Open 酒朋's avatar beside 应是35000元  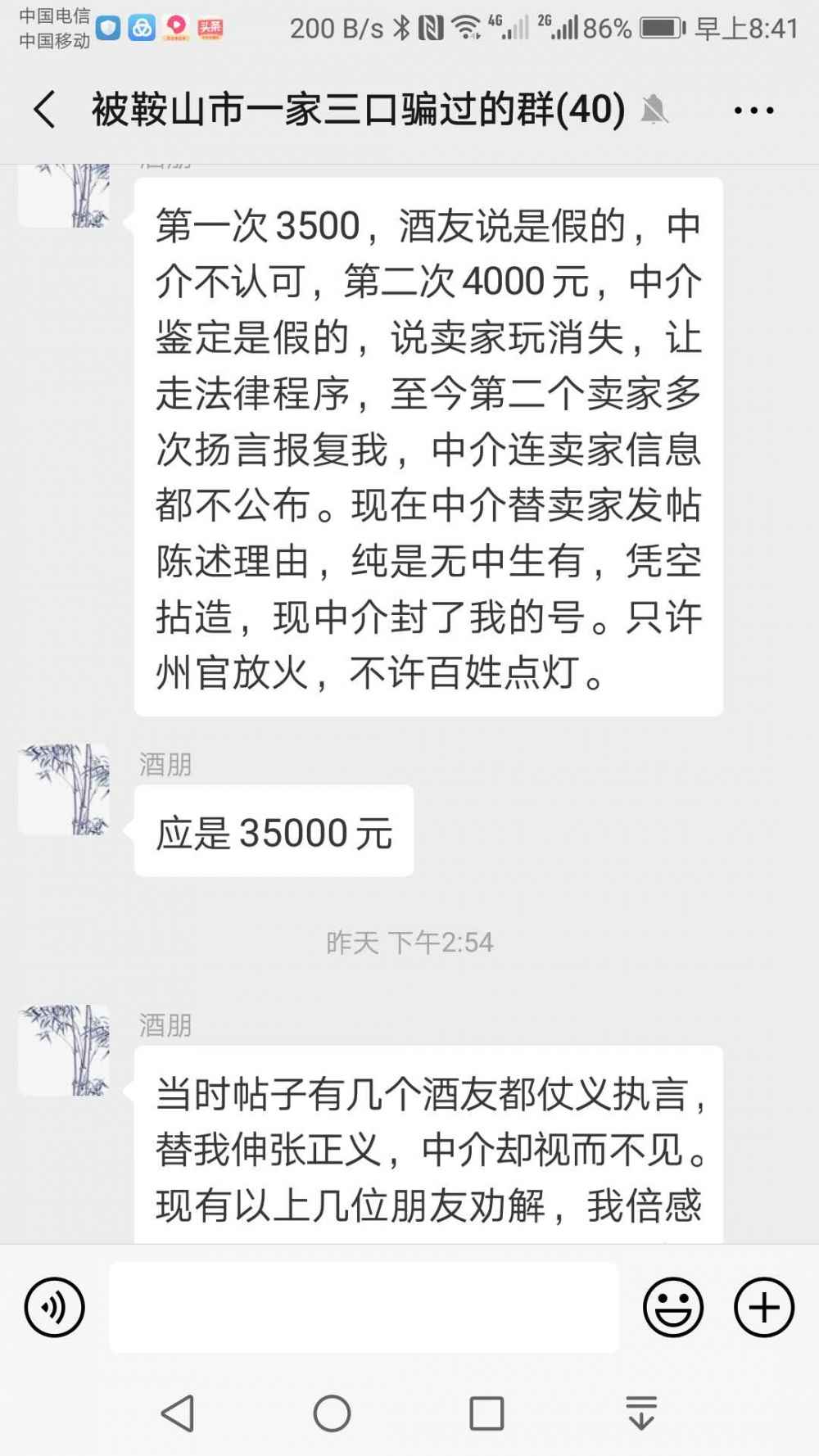point(64,789)
